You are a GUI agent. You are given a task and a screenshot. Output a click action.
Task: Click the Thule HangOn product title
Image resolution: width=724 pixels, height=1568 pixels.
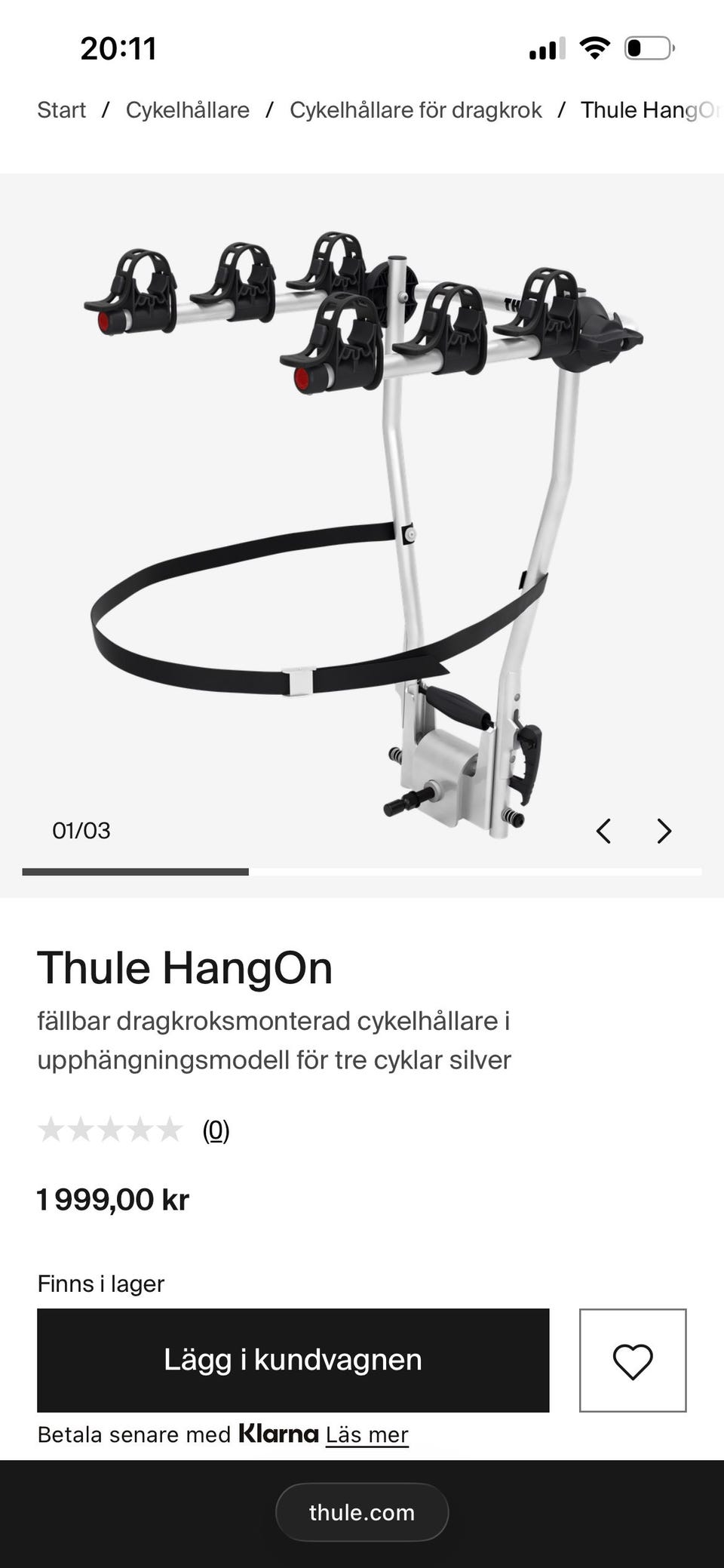[186, 969]
